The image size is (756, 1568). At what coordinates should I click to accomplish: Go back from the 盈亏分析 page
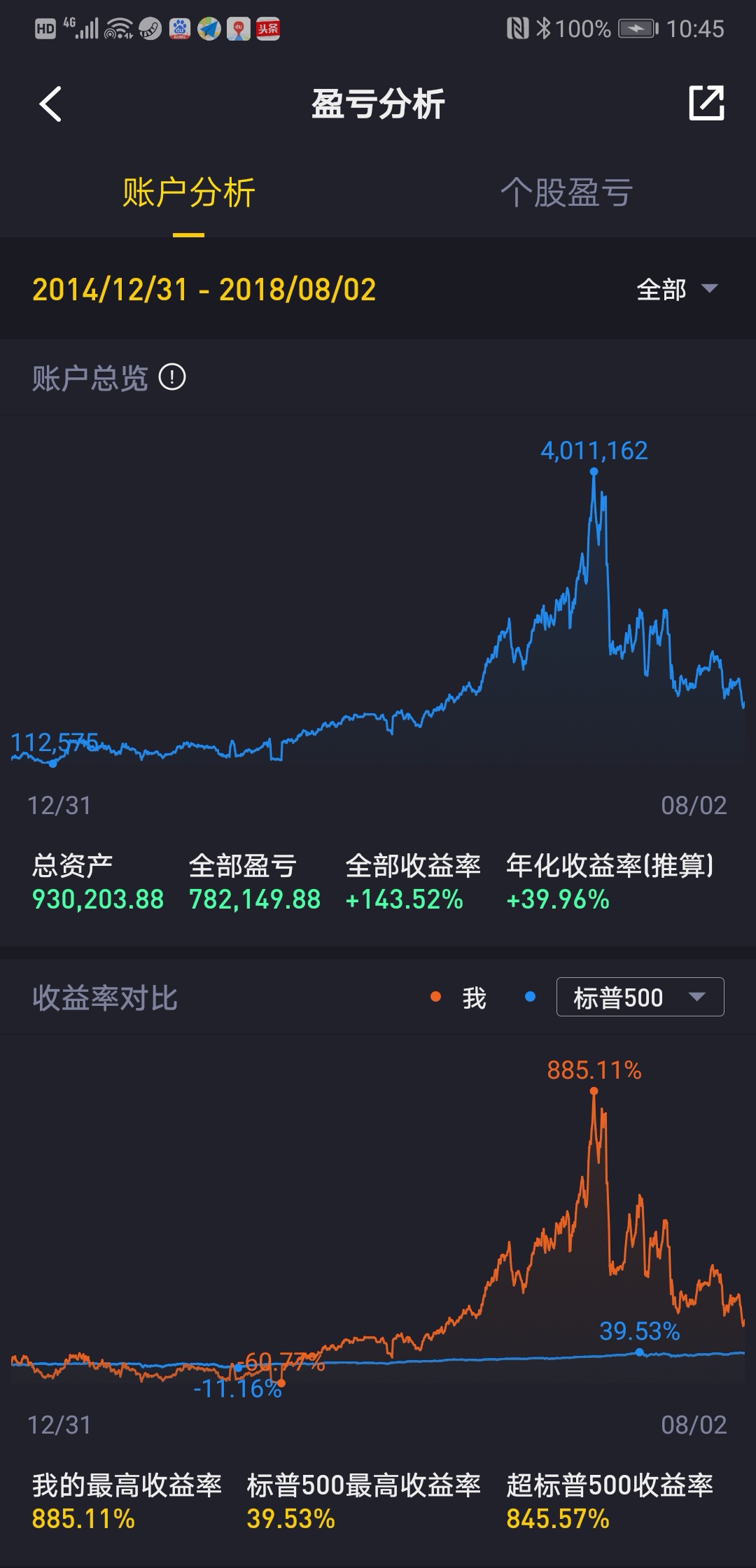tap(50, 104)
